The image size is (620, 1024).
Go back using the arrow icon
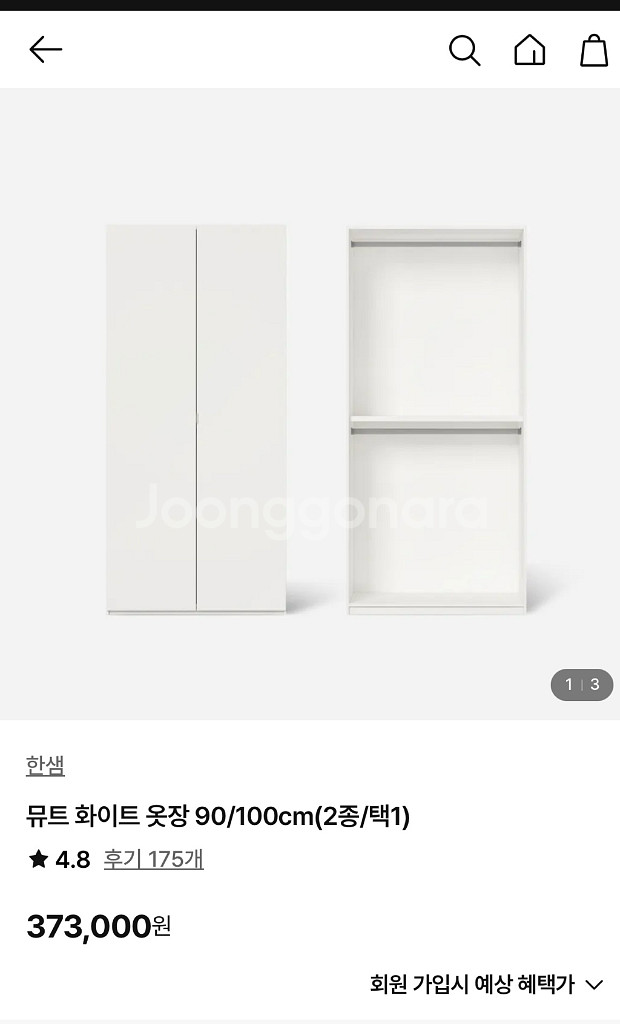pos(46,49)
